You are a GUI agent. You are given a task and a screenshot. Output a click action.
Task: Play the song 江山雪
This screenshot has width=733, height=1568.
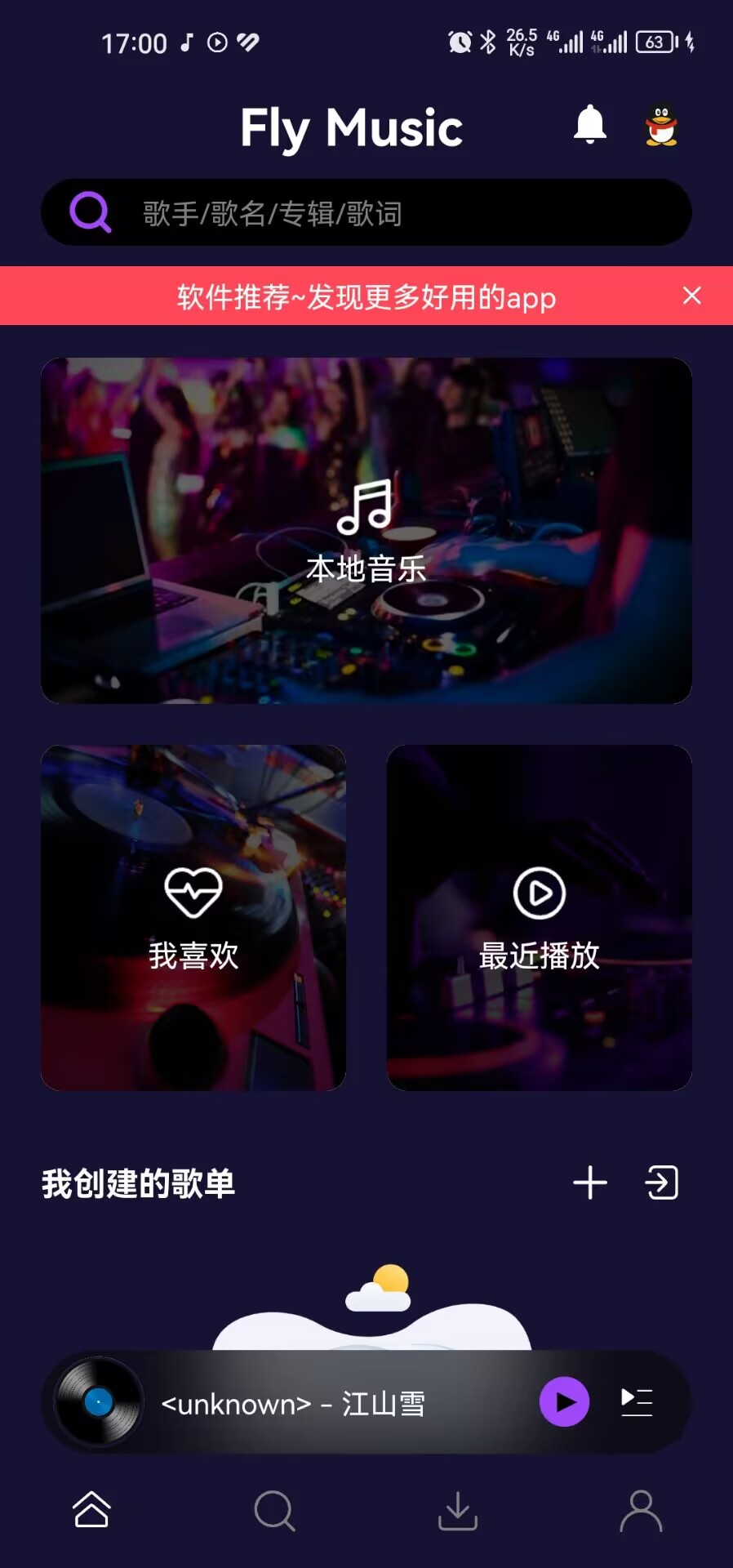(x=564, y=1401)
